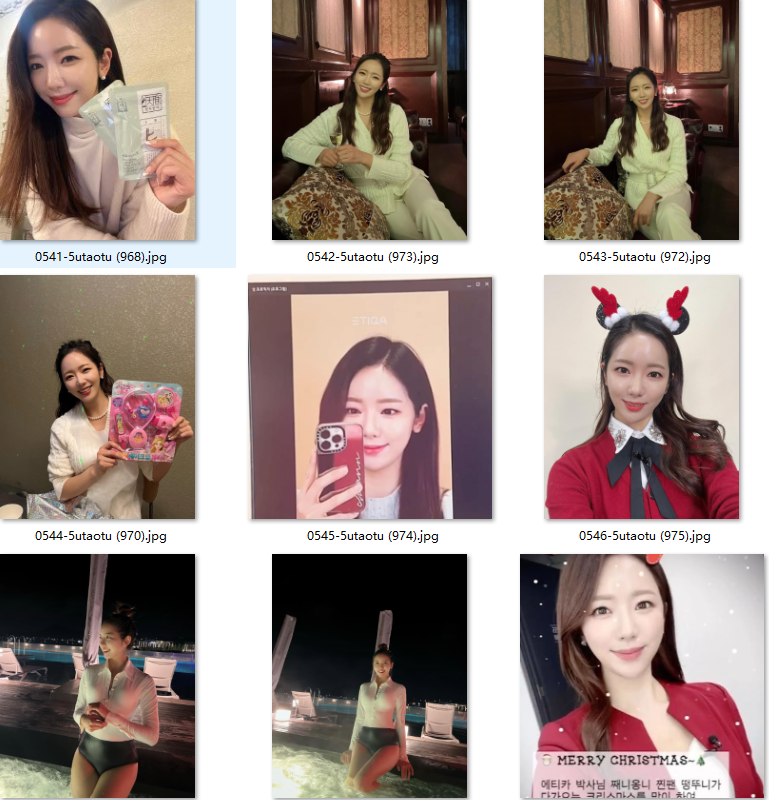Open image 0545-5utaotu (974).jpg
769x800 pixels.
click(371, 399)
